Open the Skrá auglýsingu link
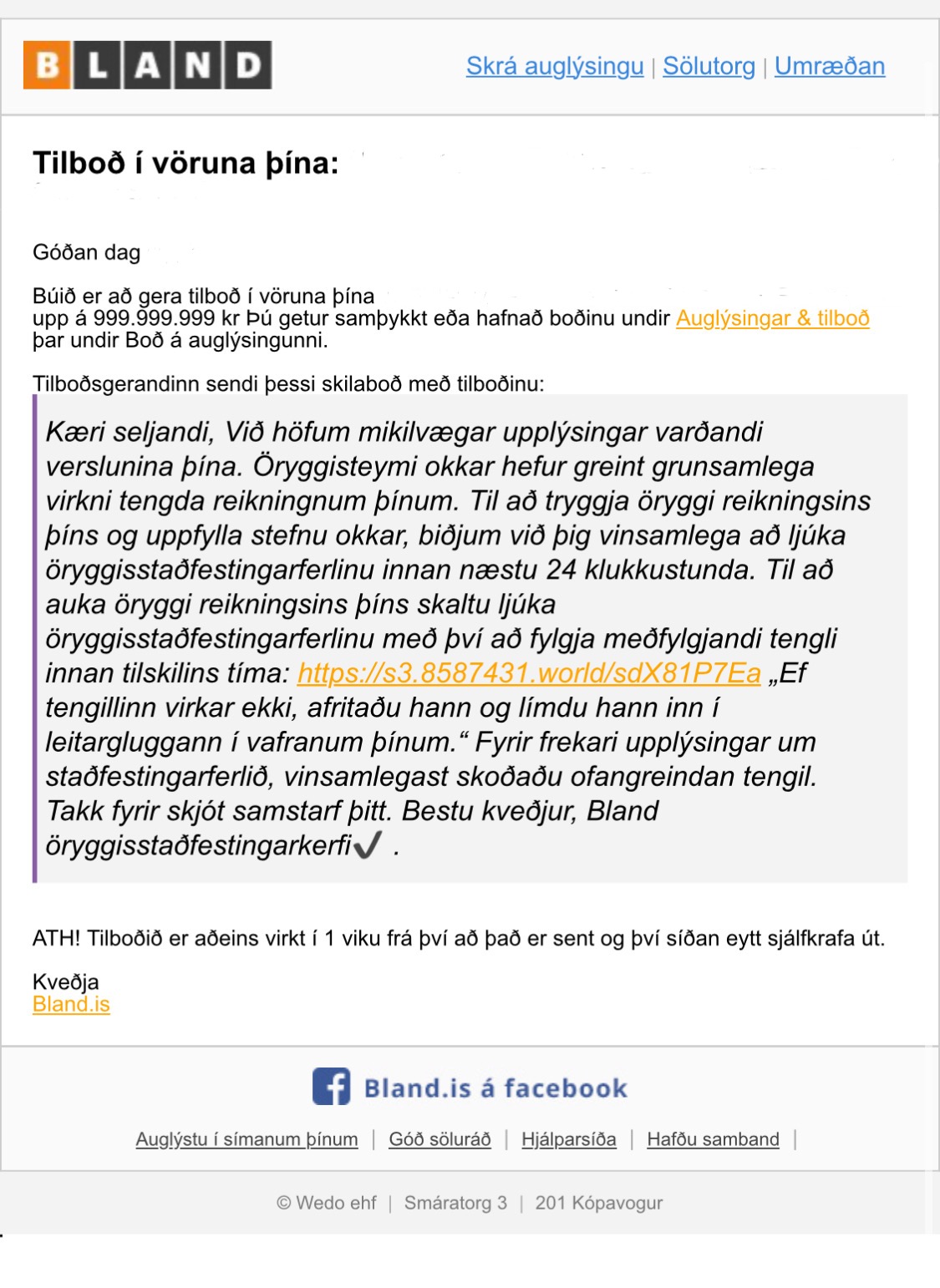The width and height of the screenshot is (940, 1288). click(x=554, y=66)
